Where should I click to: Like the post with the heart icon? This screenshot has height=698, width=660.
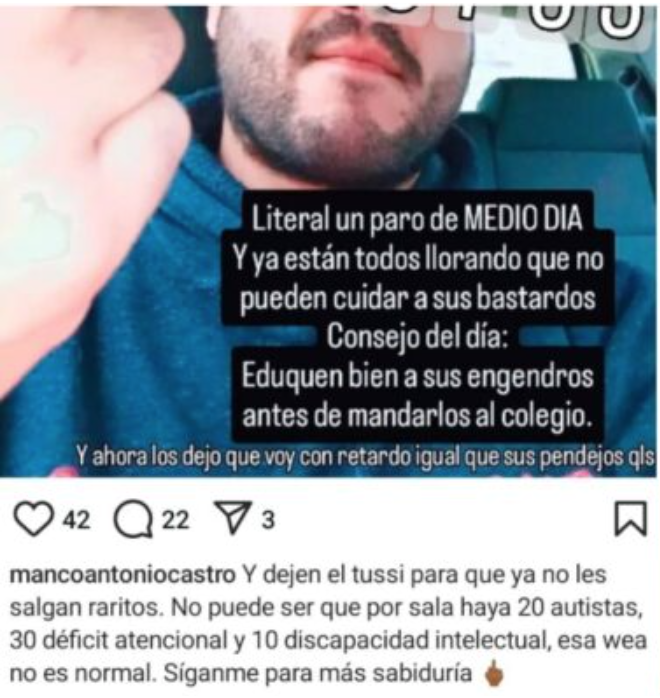pos(37,519)
